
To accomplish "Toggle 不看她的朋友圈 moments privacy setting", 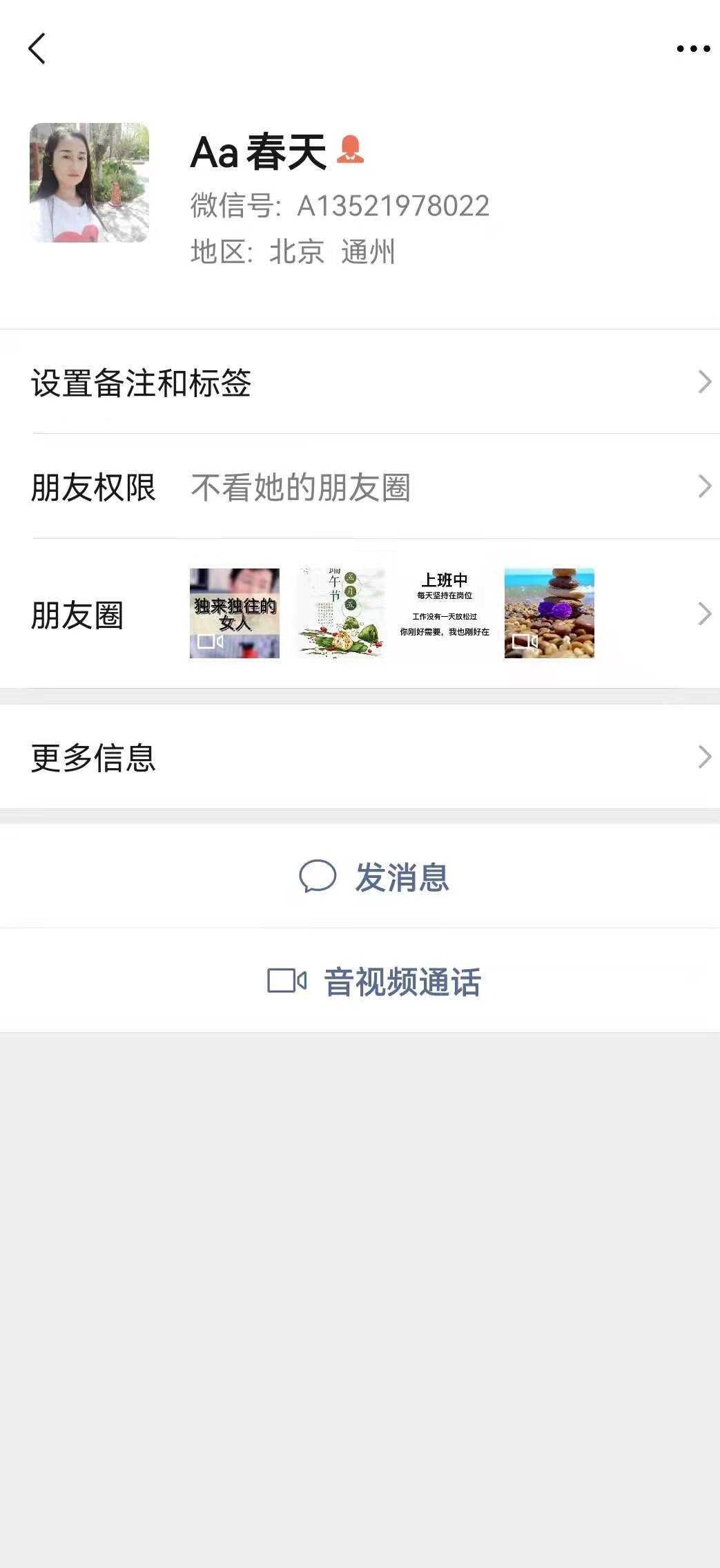I will 301,488.
